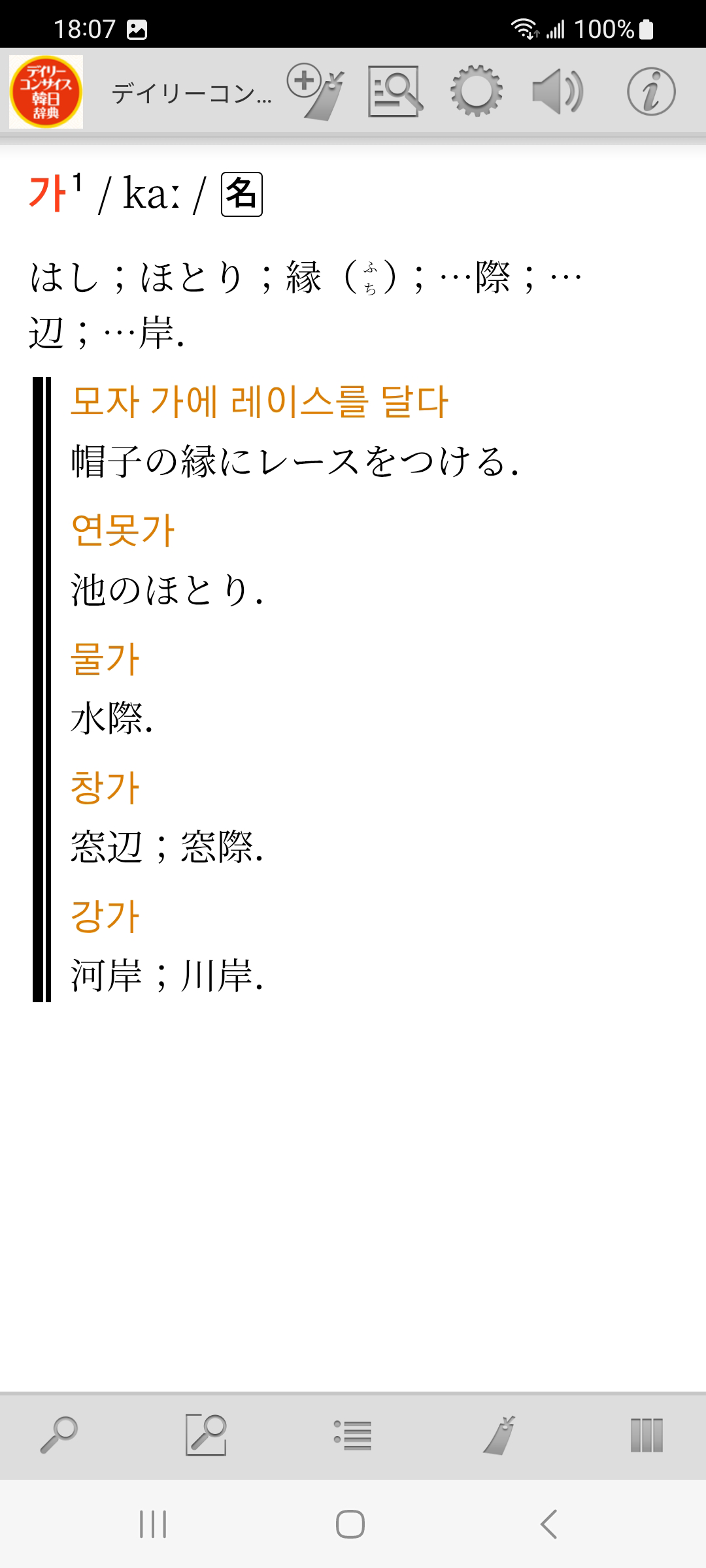This screenshot has height=1568, width=706.
Task: Open the page search icon in bottom bar
Action: [x=206, y=1435]
